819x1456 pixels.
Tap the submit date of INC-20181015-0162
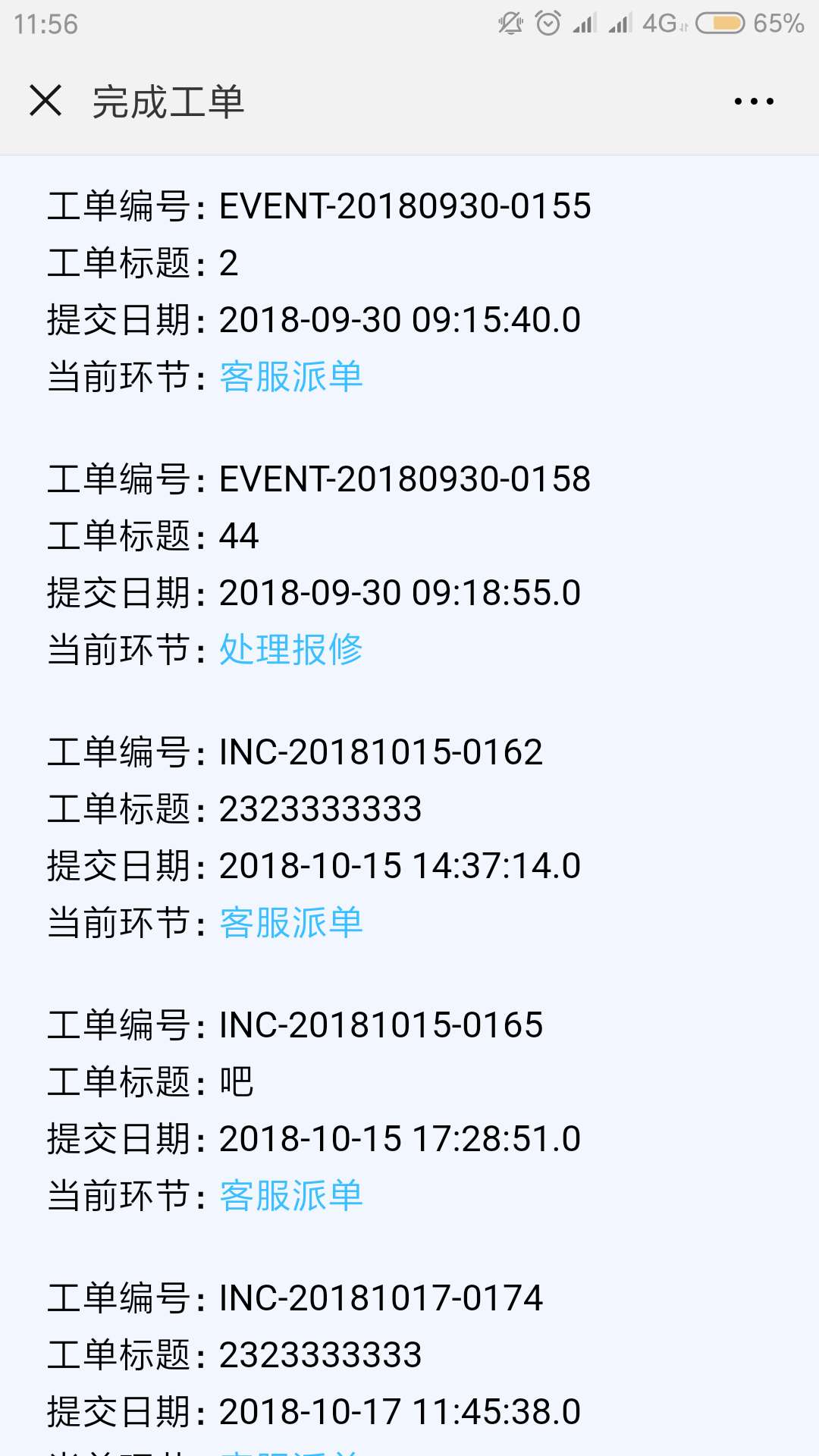coord(398,864)
